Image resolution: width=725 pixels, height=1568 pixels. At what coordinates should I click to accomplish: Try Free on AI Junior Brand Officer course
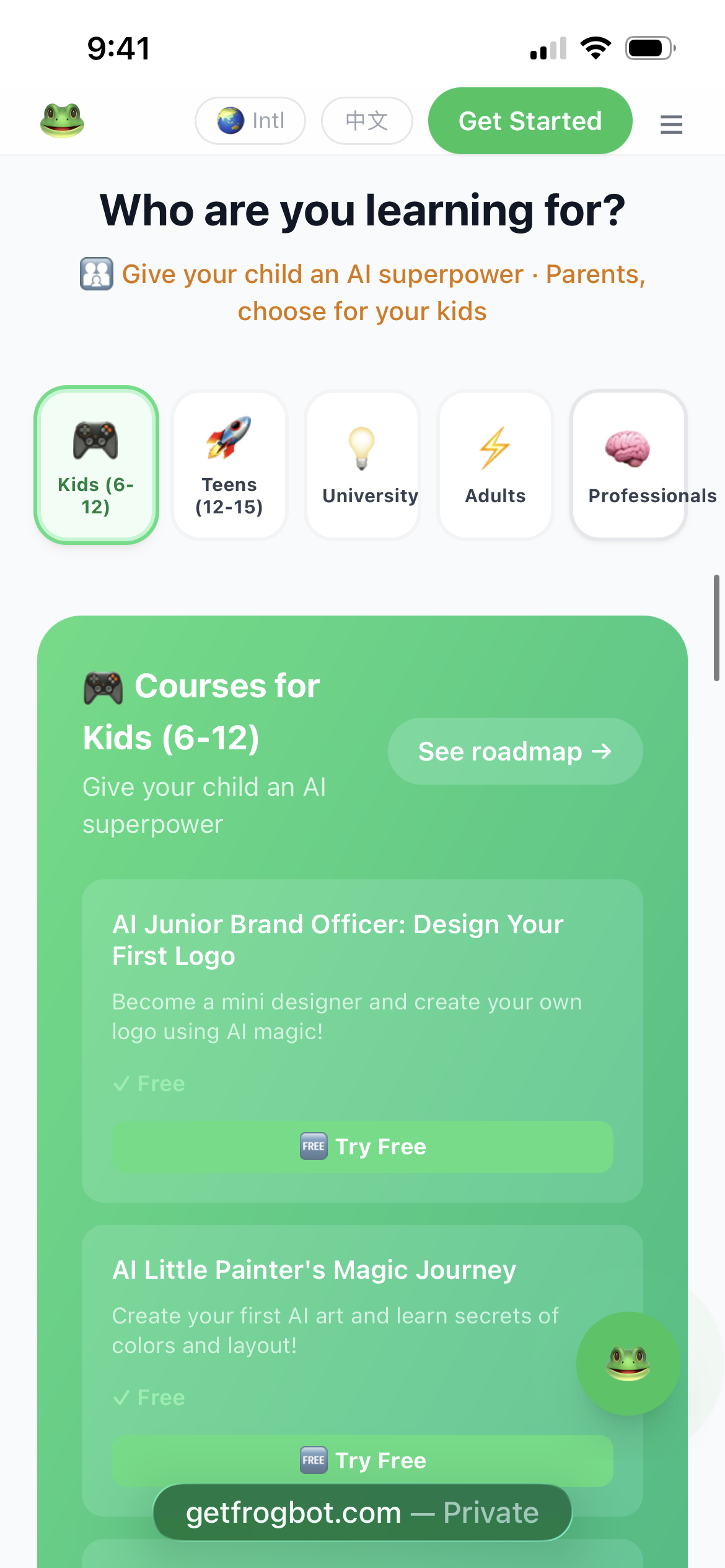tap(362, 1146)
